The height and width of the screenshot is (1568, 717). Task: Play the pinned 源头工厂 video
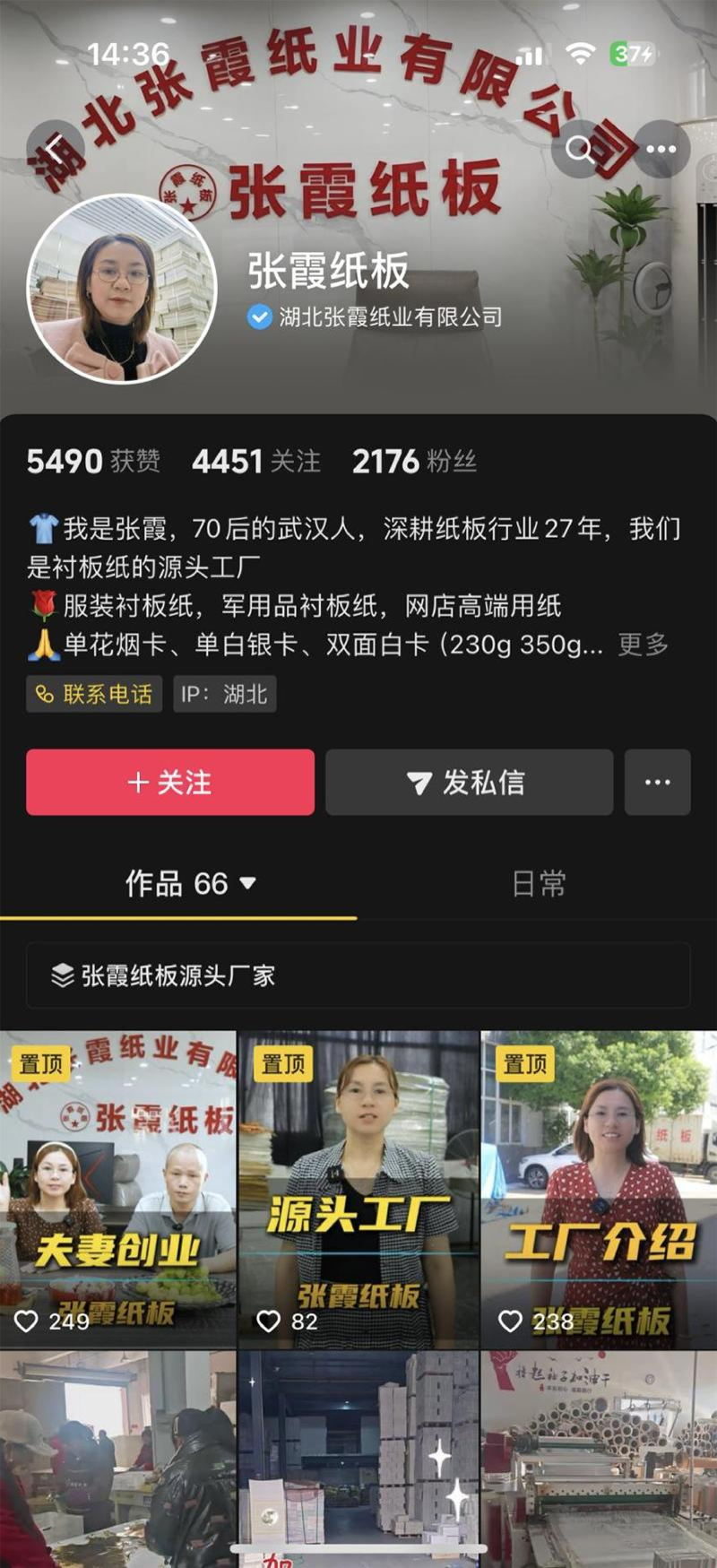pyautogui.click(x=358, y=1189)
